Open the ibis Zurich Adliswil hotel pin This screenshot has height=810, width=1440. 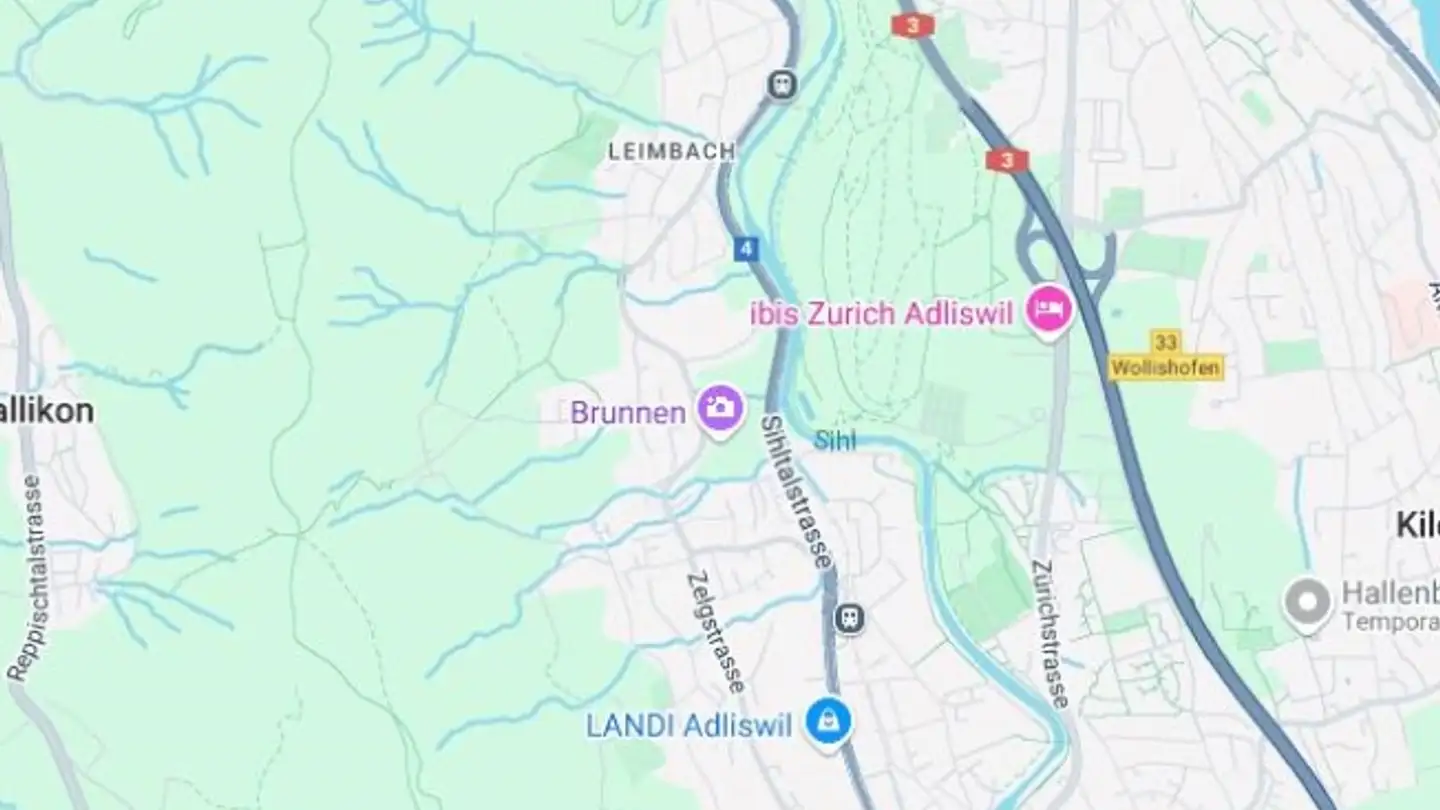coord(1049,310)
